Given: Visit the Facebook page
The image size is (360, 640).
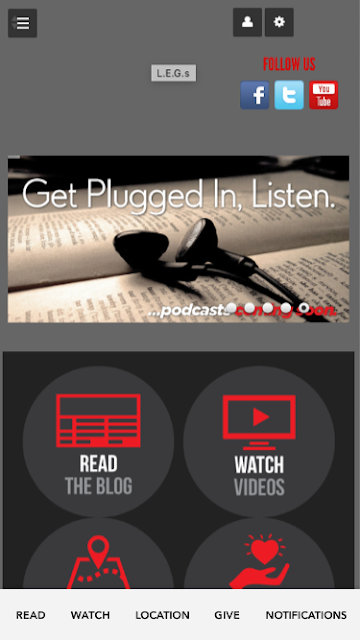Looking at the screenshot, I should click(x=255, y=95).
